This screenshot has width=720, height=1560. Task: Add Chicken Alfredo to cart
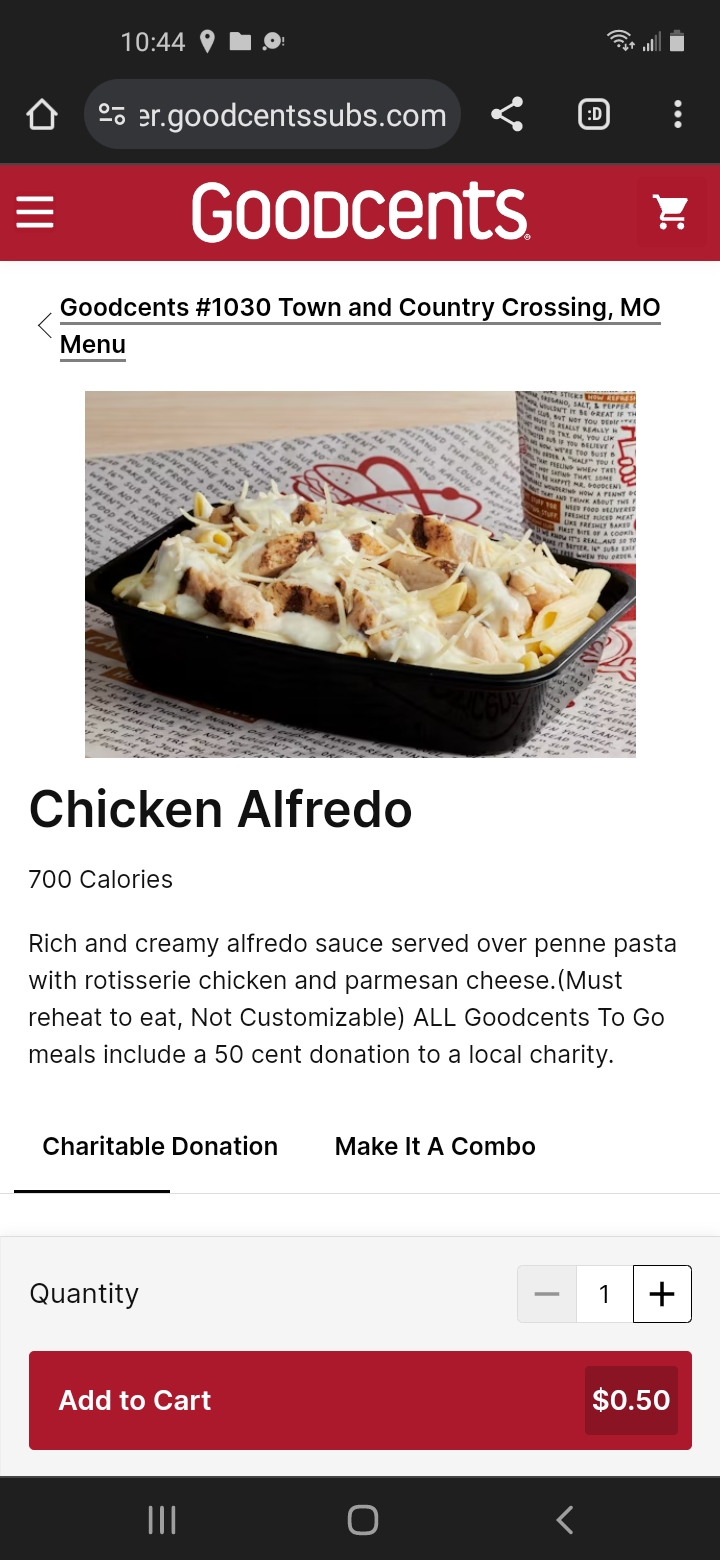point(360,1400)
